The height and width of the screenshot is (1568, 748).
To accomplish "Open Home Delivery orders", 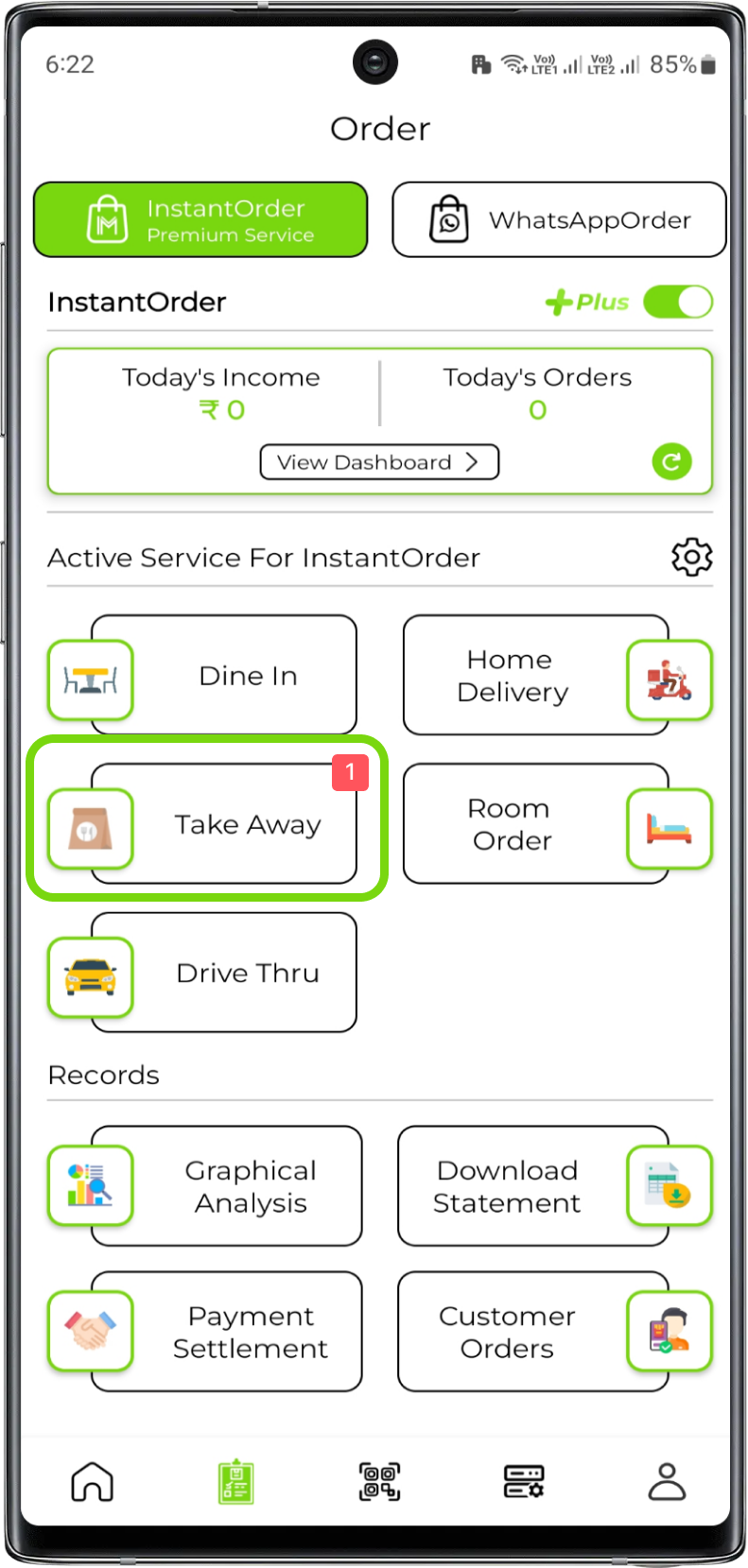I will point(535,676).
